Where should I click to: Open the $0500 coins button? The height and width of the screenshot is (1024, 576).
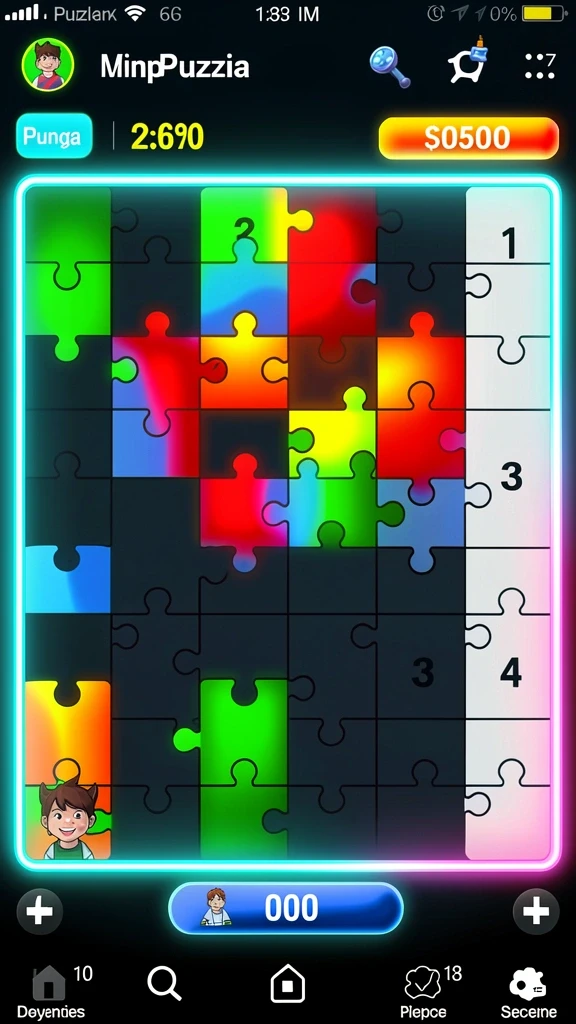(468, 138)
